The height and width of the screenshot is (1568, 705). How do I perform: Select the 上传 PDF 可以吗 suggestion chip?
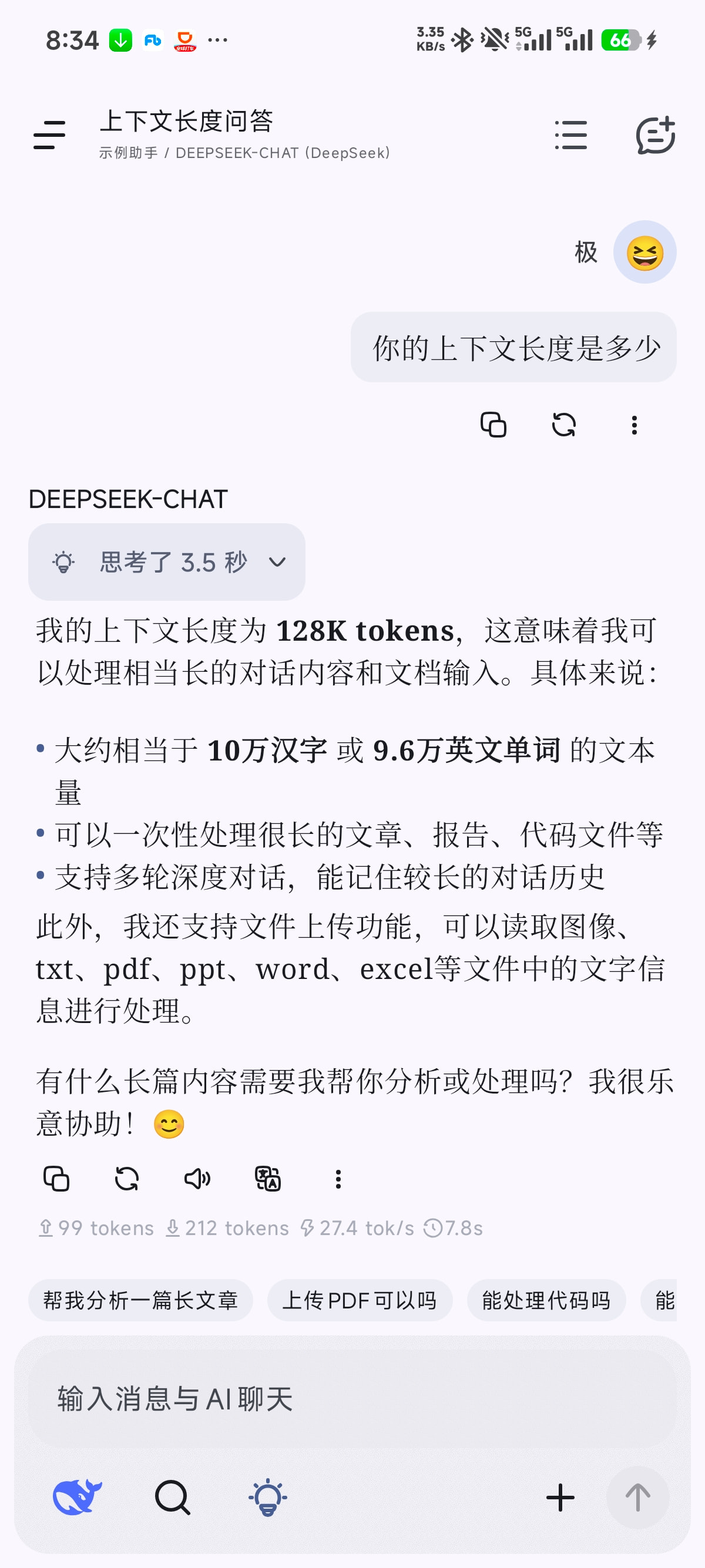pyautogui.click(x=360, y=1300)
